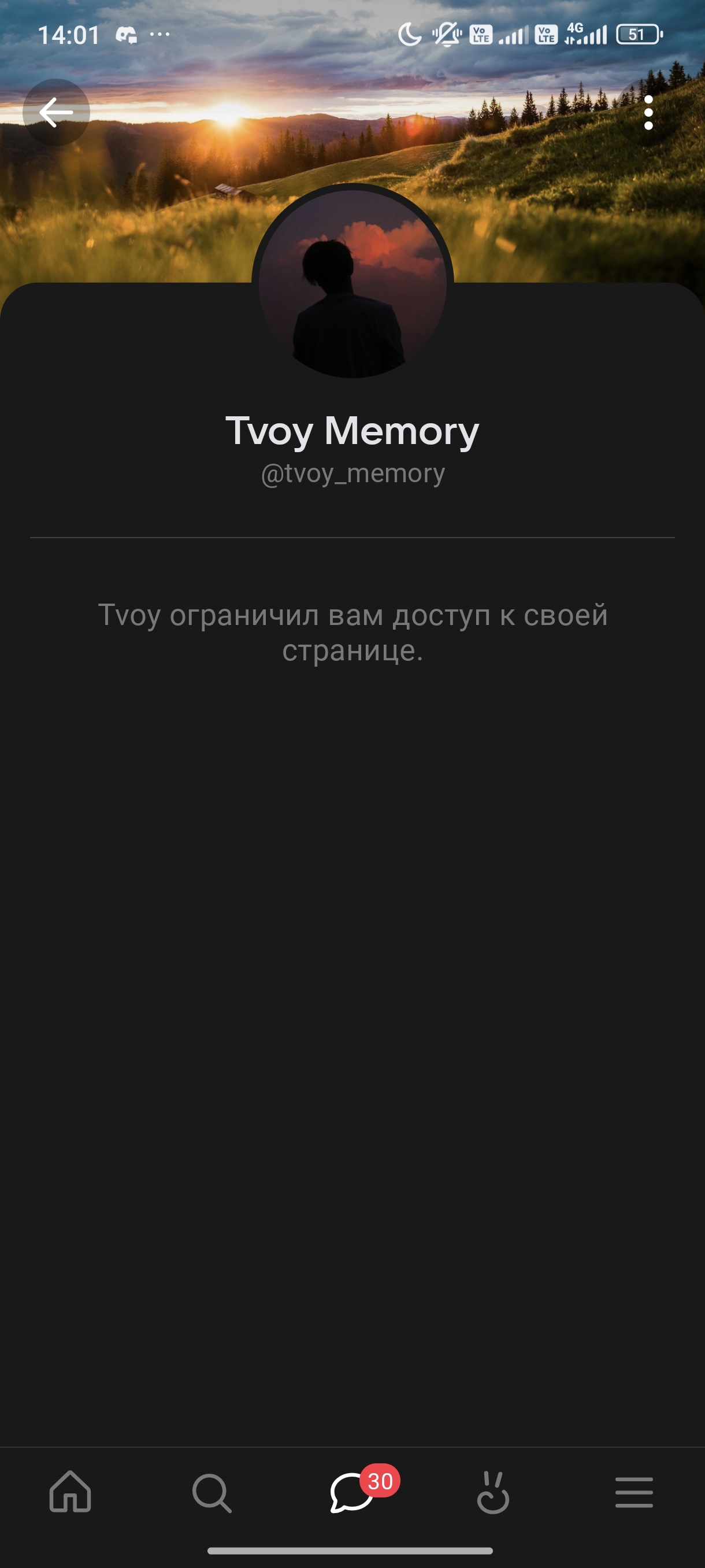Open the three-dot overflow menu
The height and width of the screenshot is (1568, 705).
point(648,113)
